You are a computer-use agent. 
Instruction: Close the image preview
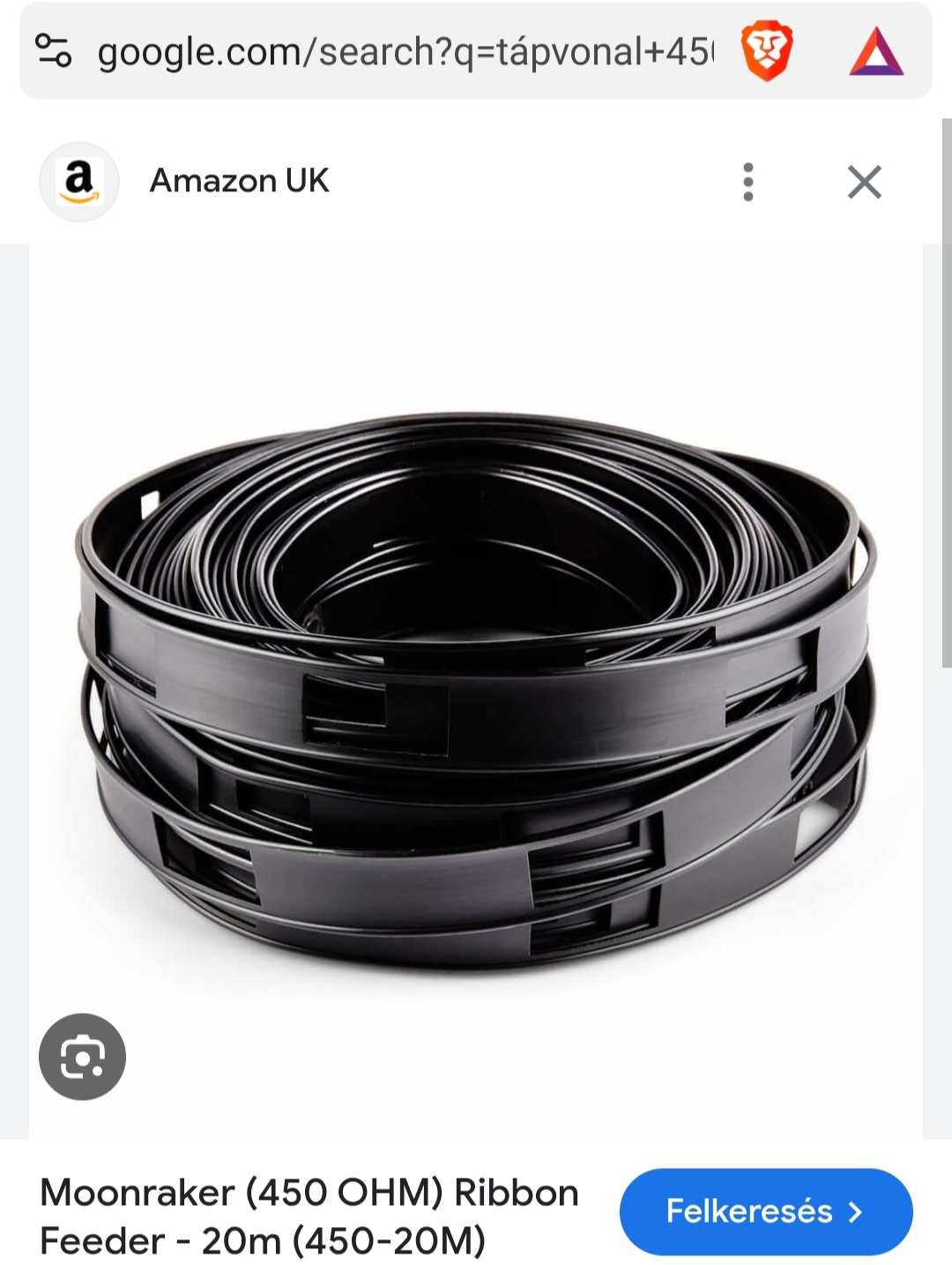pyautogui.click(x=864, y=182)
